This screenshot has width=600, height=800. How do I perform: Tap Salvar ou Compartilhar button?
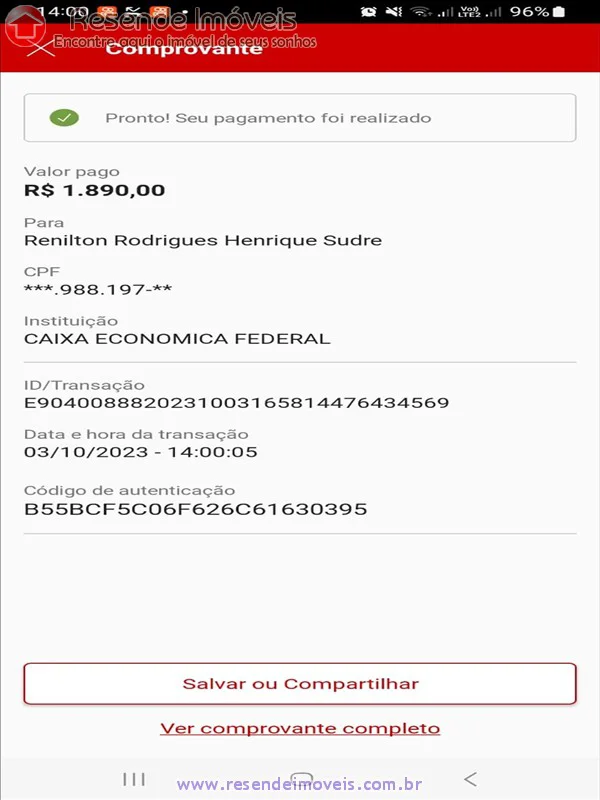300,684
